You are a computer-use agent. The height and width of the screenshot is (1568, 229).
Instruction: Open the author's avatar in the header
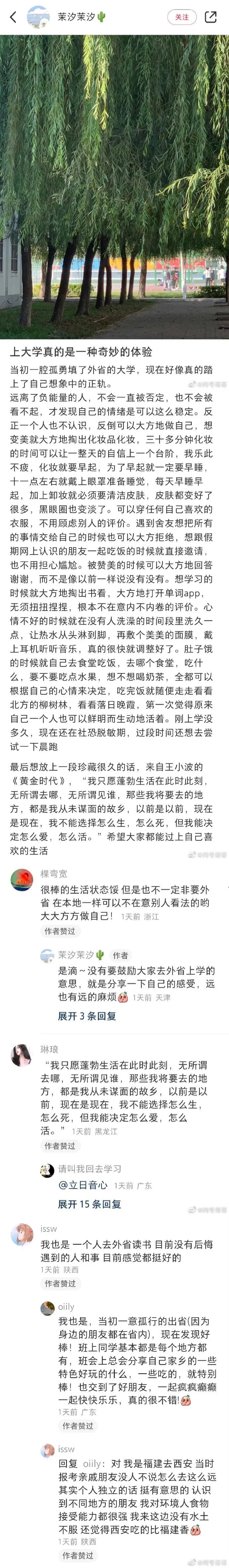click(x=39, y=17)
